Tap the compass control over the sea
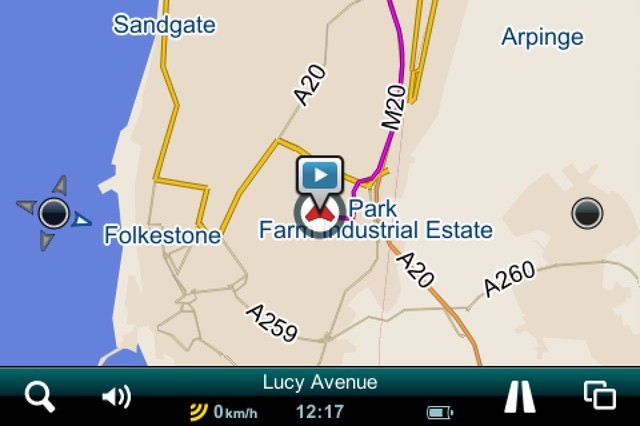 54,212
